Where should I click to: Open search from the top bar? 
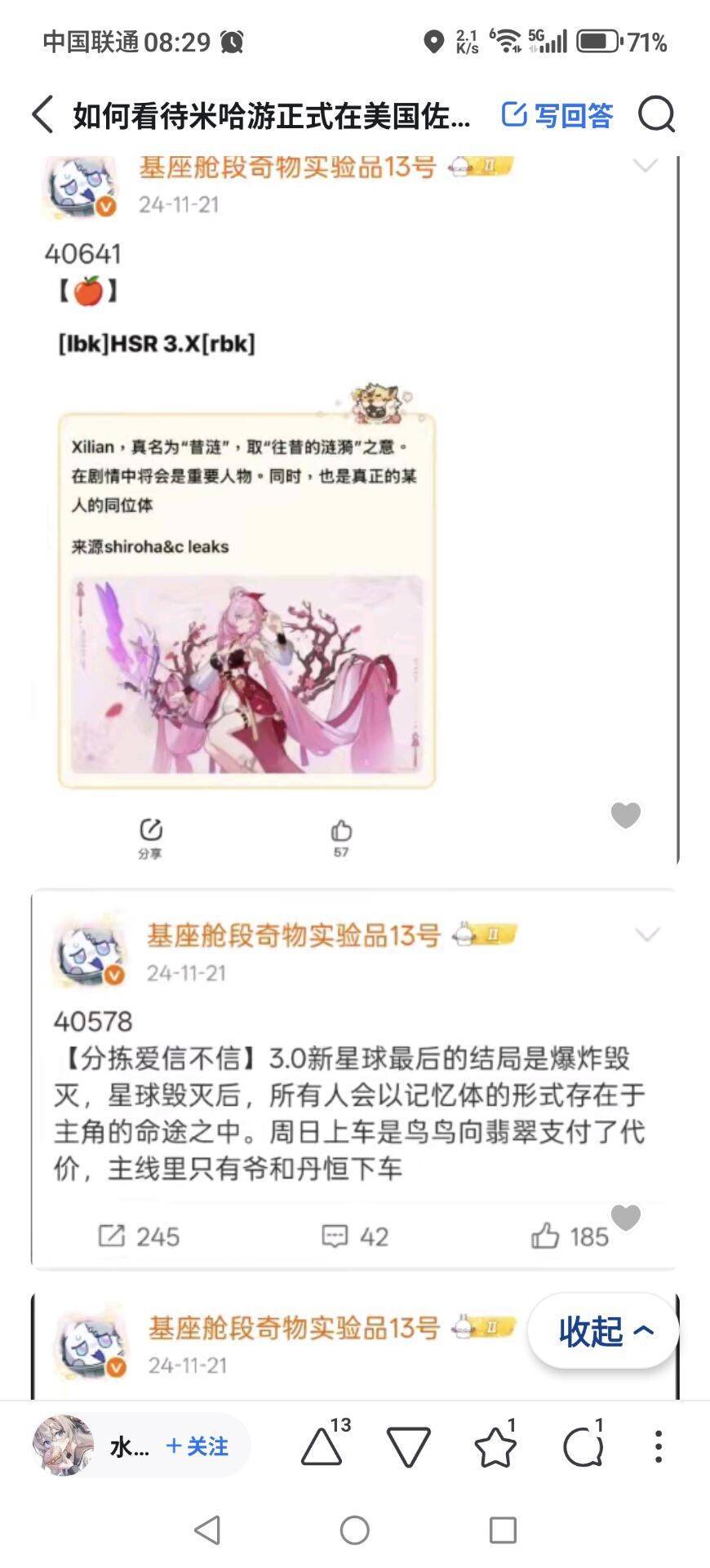click(658, 114)
